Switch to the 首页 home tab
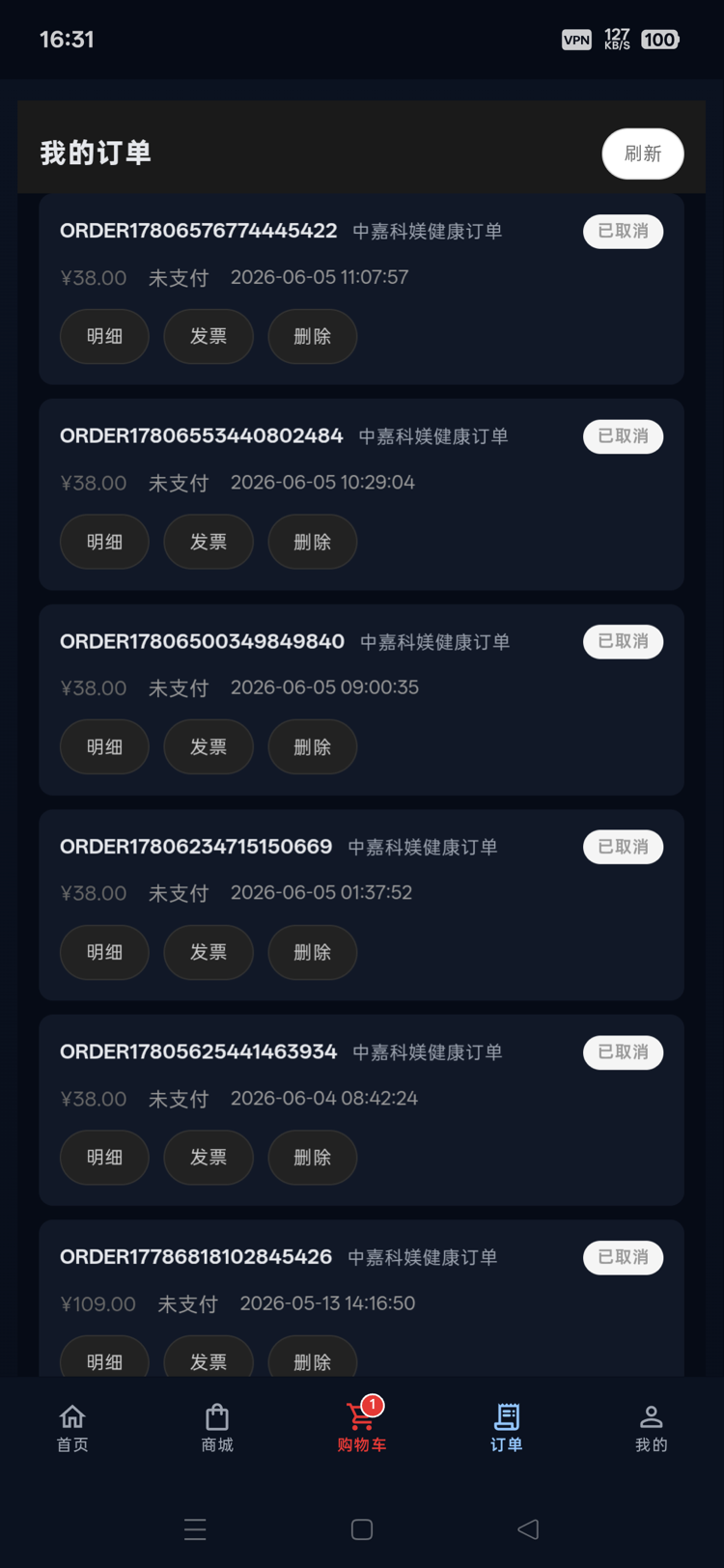The image size is (724, 1568). [72, 1428]
